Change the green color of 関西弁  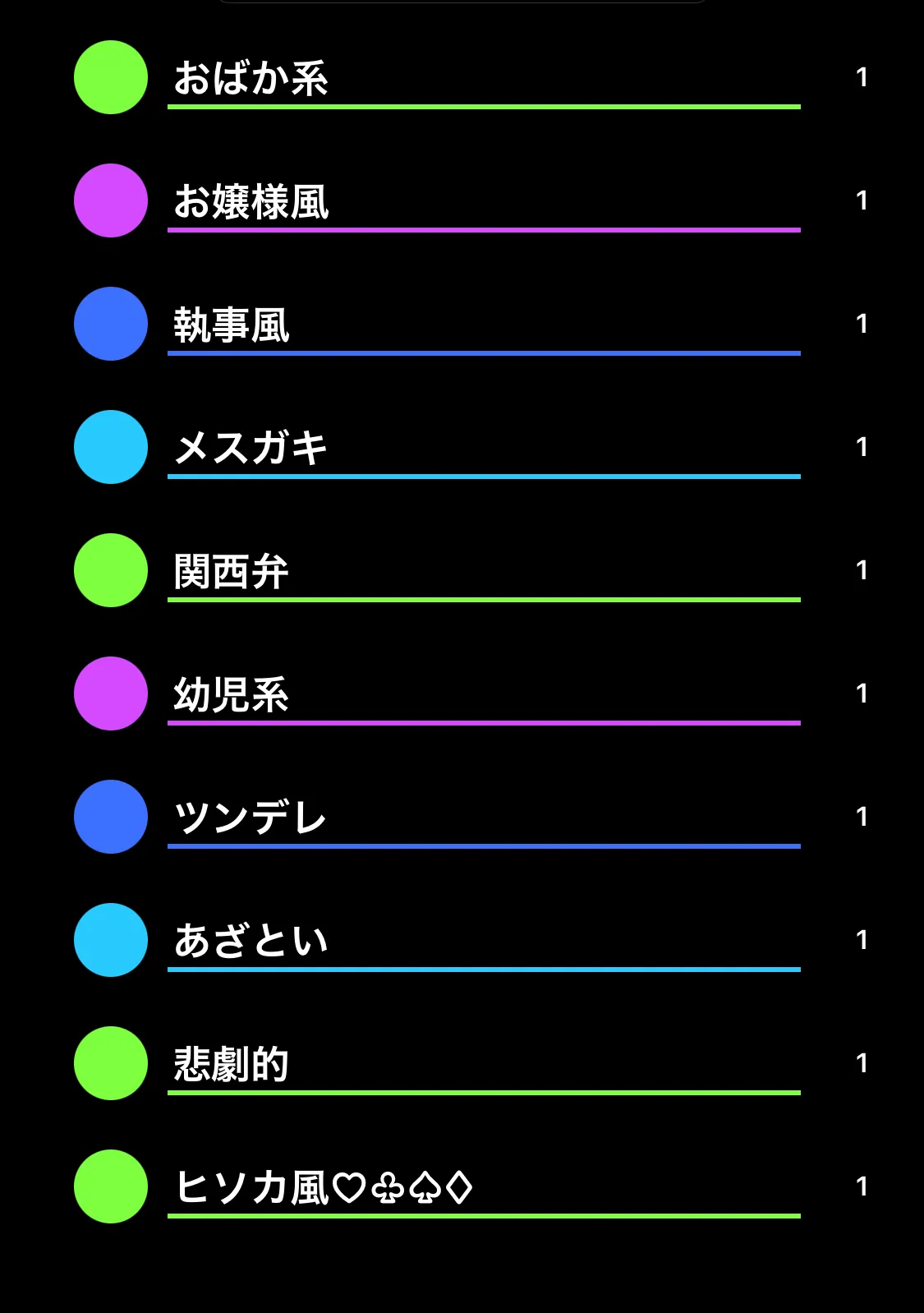111,570
